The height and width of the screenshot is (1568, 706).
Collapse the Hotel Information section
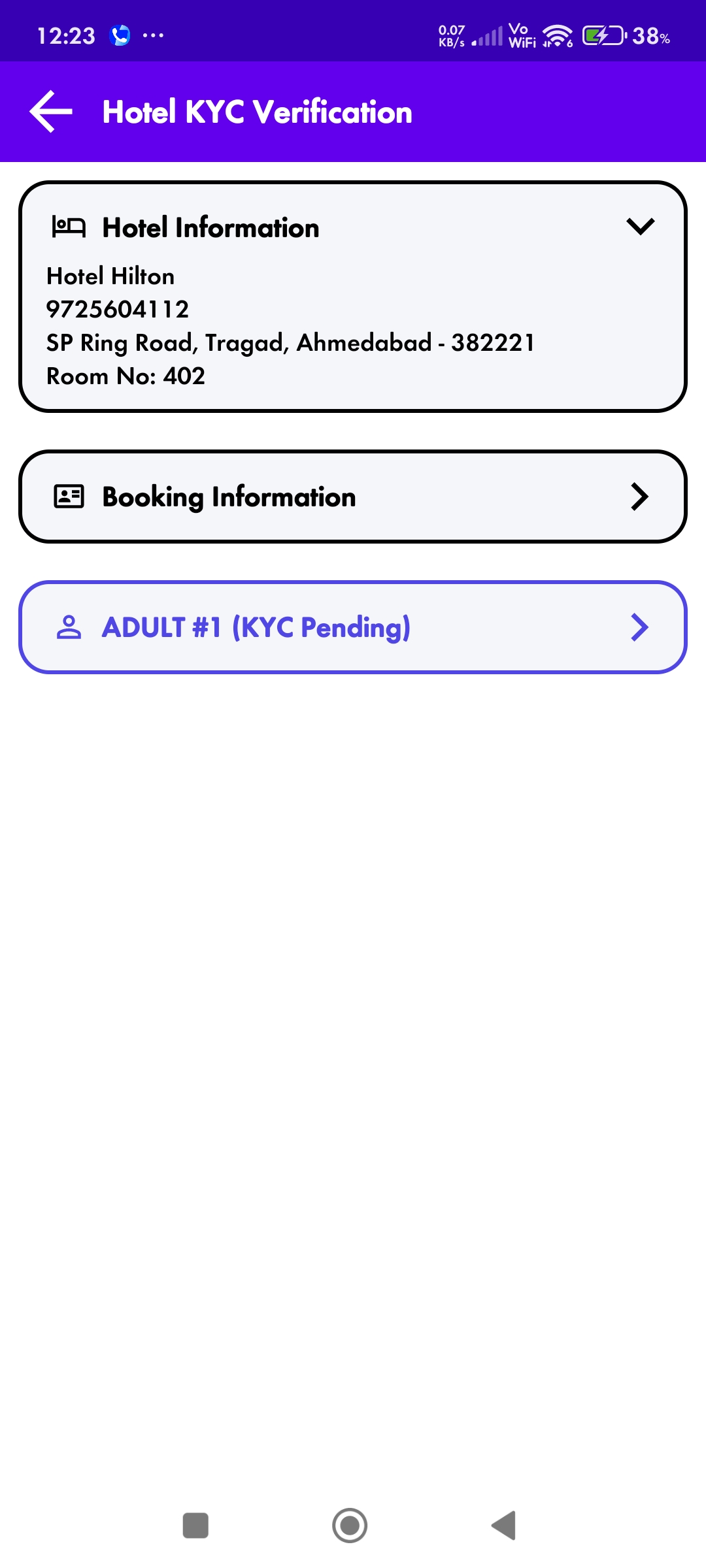coord(640,227)
